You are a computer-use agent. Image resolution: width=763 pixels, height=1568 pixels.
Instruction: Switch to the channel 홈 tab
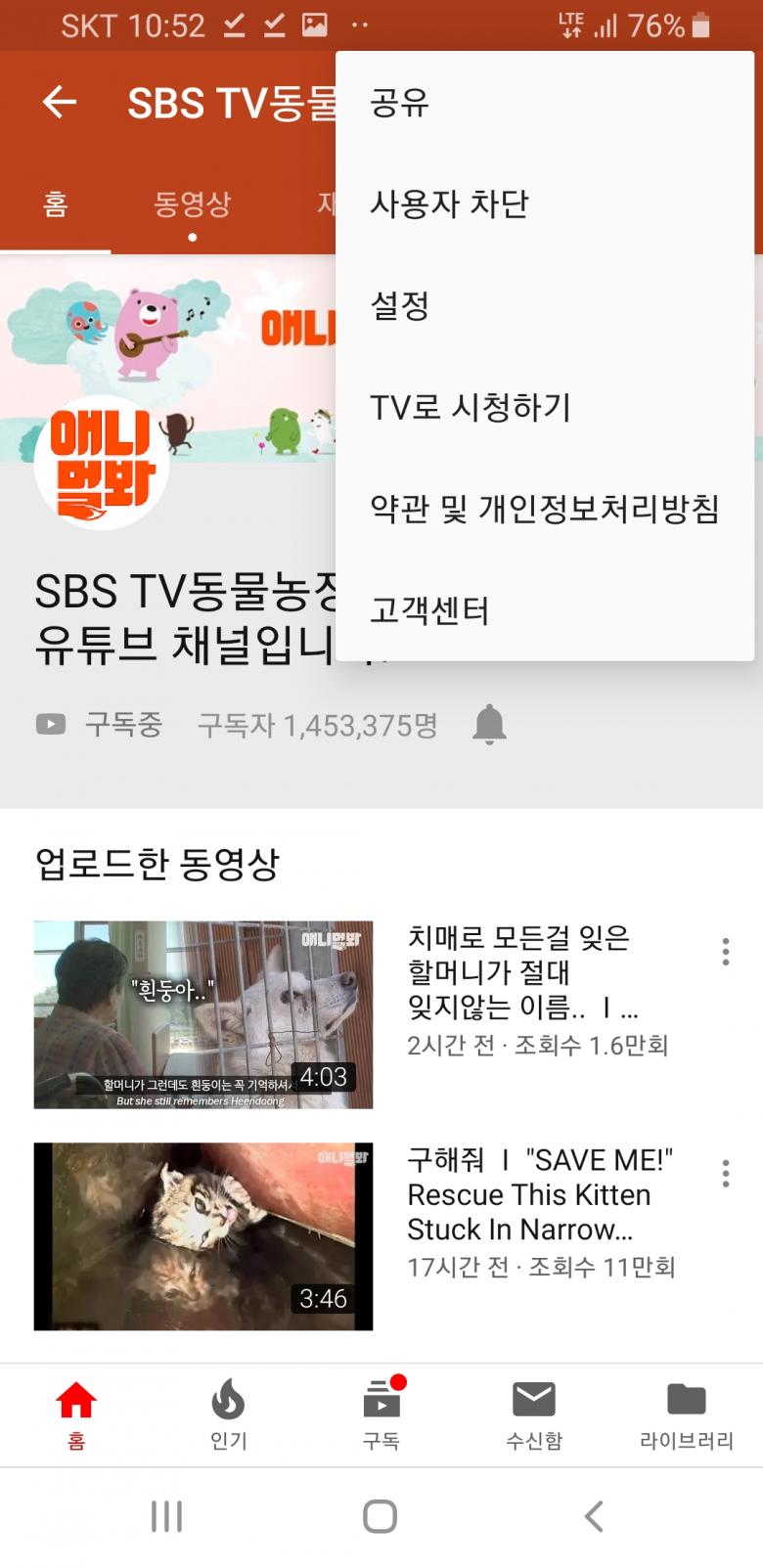pyautogui.click(x=56, y=203)
